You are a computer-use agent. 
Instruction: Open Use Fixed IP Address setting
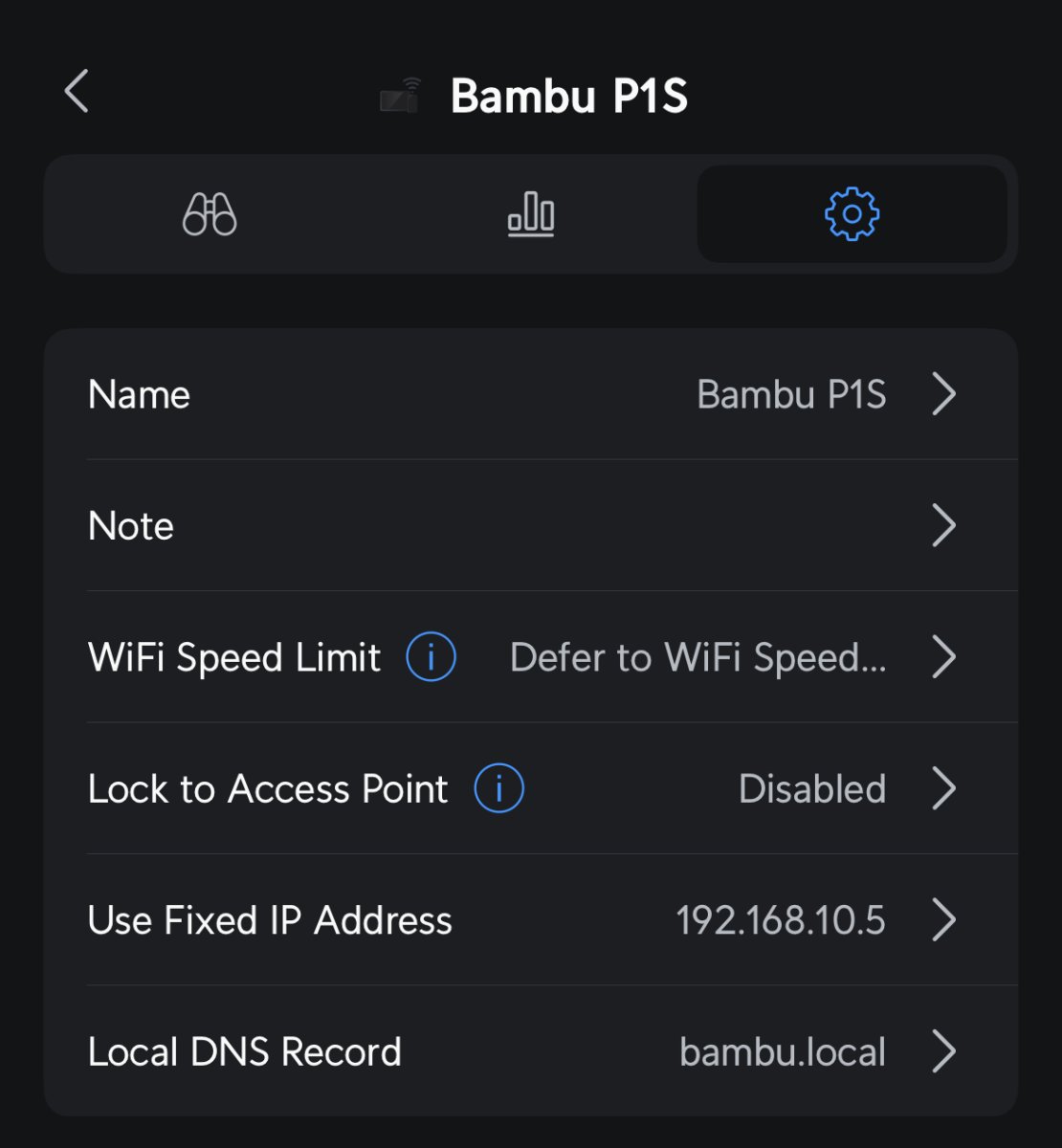(x=531, y=920)
